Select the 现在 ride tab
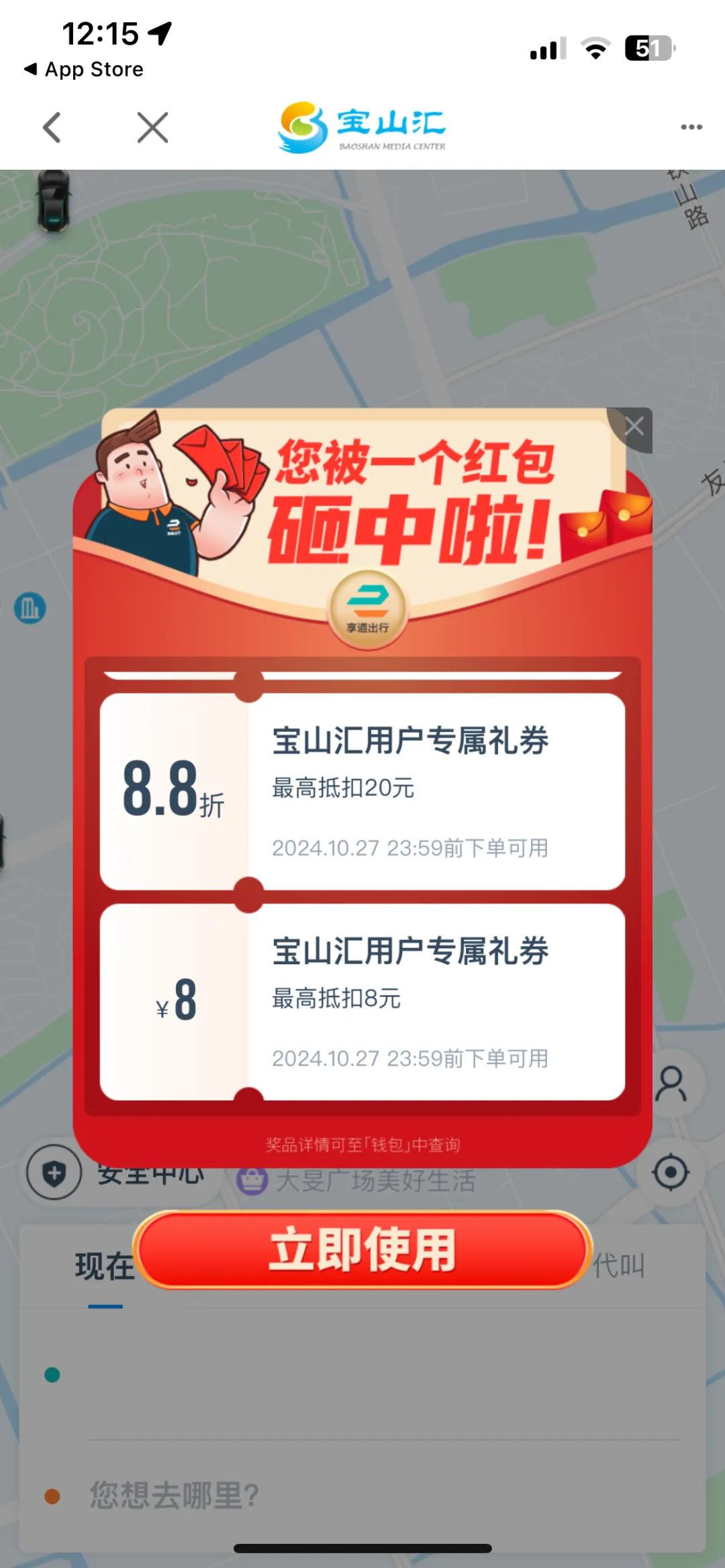725x1568 pixels. coord(104,1267)
